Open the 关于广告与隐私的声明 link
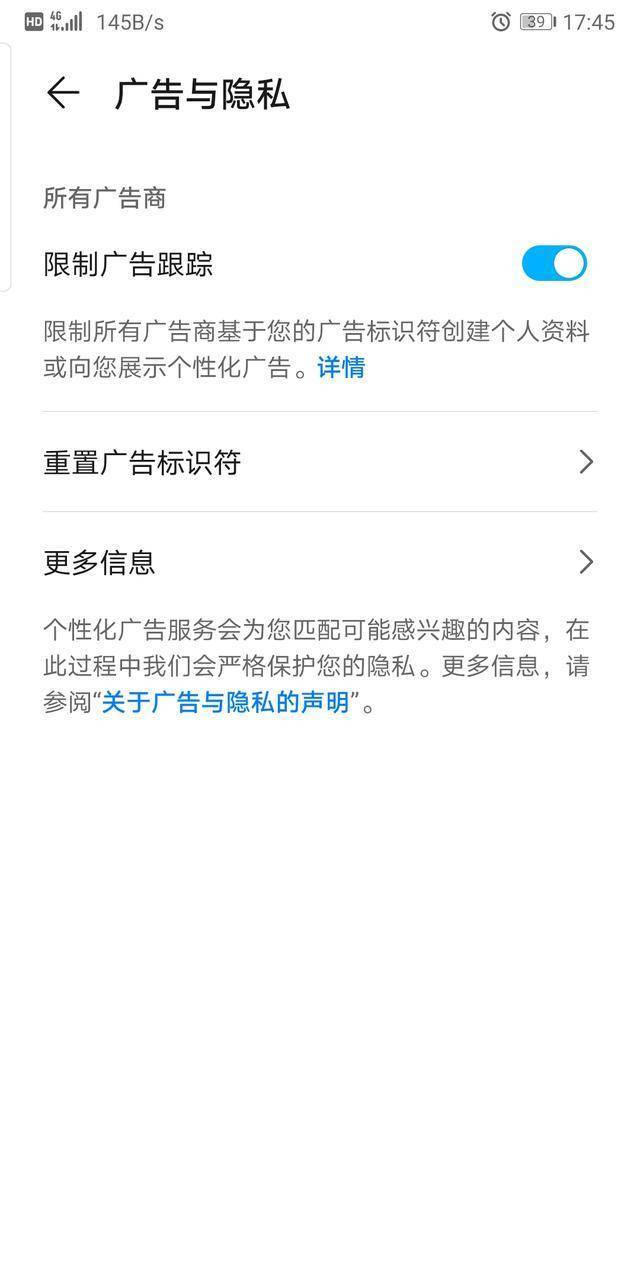 click(225, 702)
